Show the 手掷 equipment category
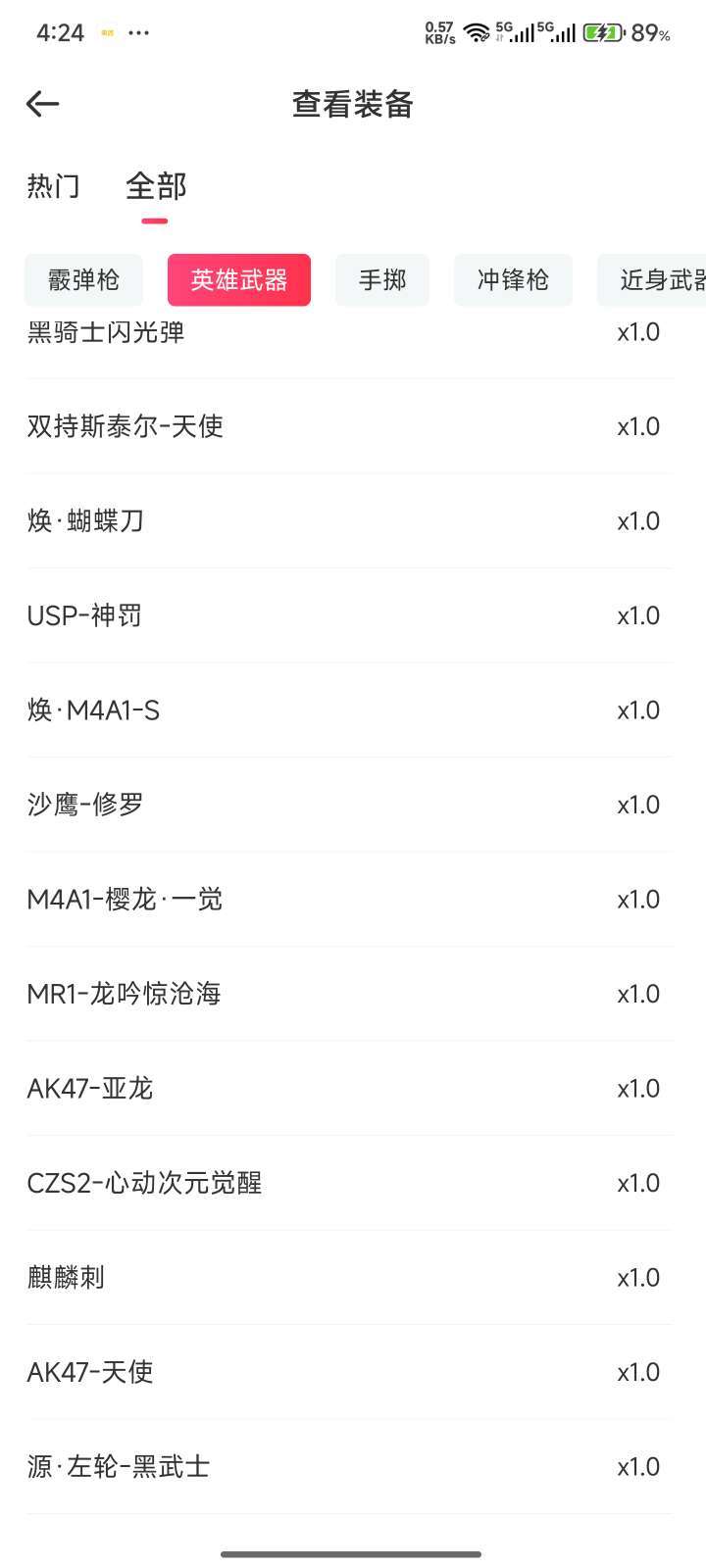 382,280
